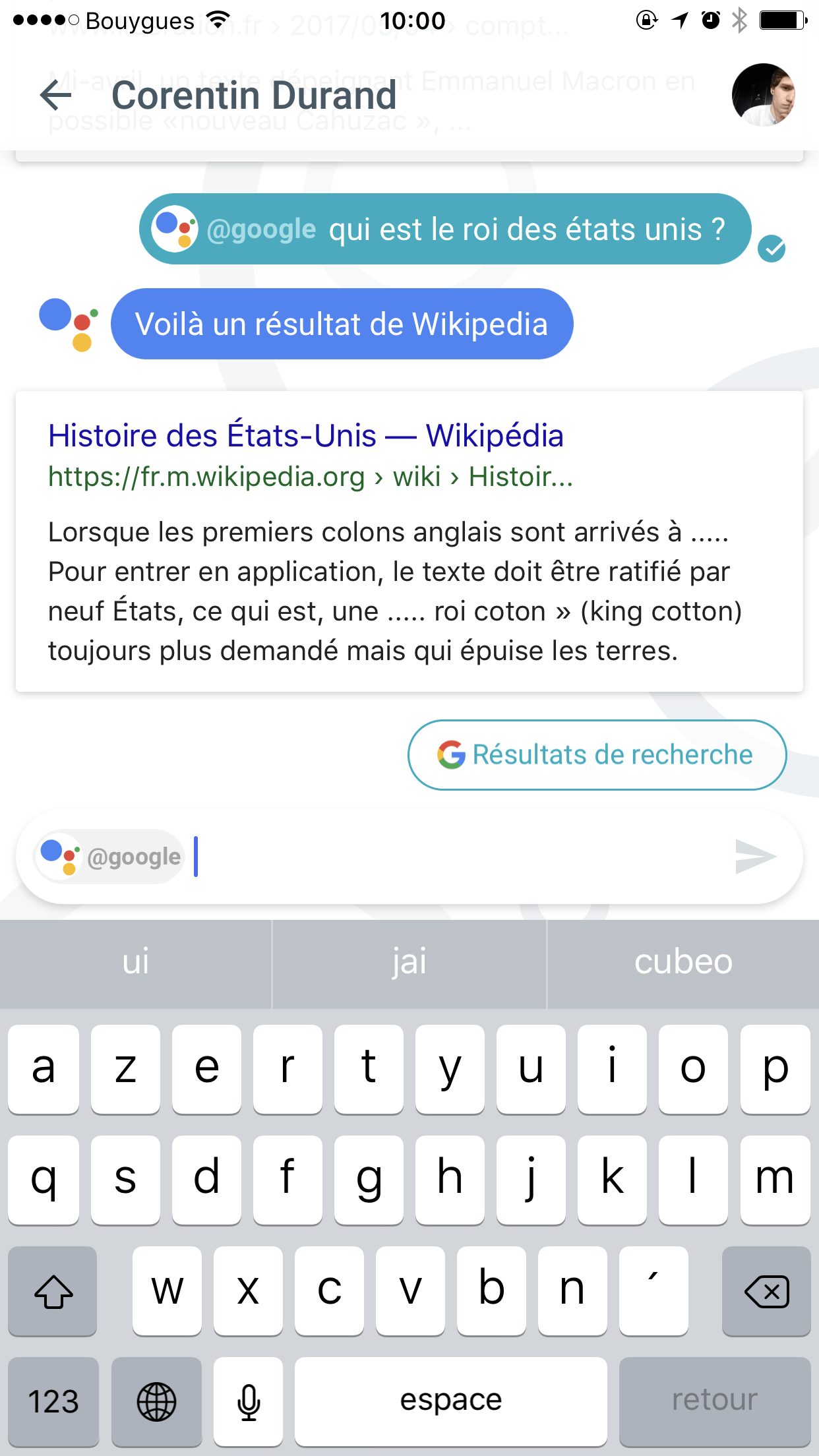Tap the shift key on the keyboard

(53, 1291)
